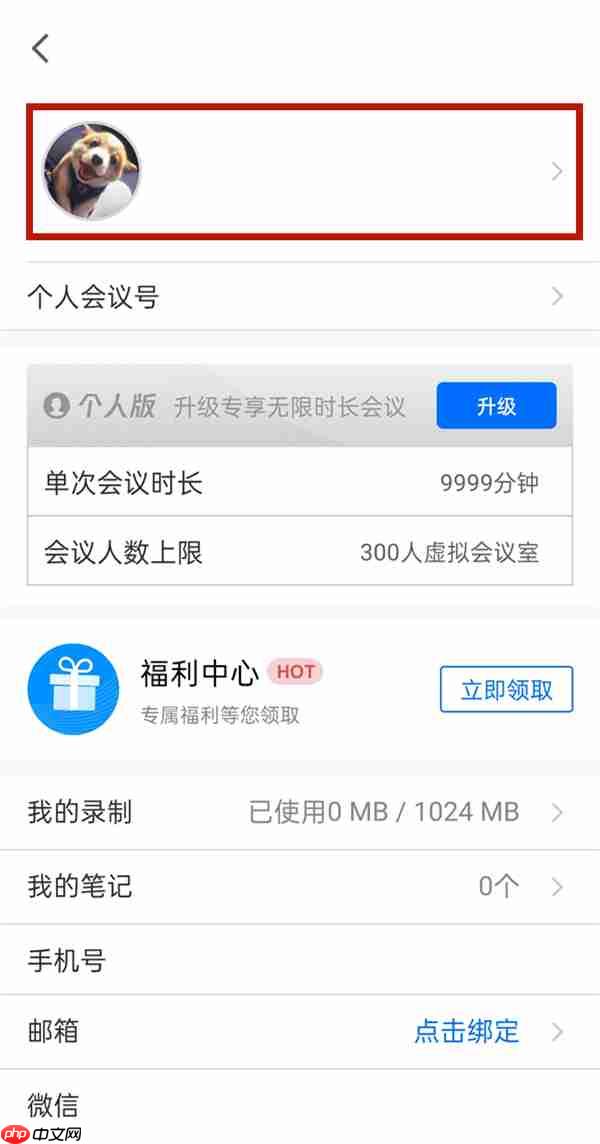
Task: Go back using the top arrow
Action: [41, 48]
